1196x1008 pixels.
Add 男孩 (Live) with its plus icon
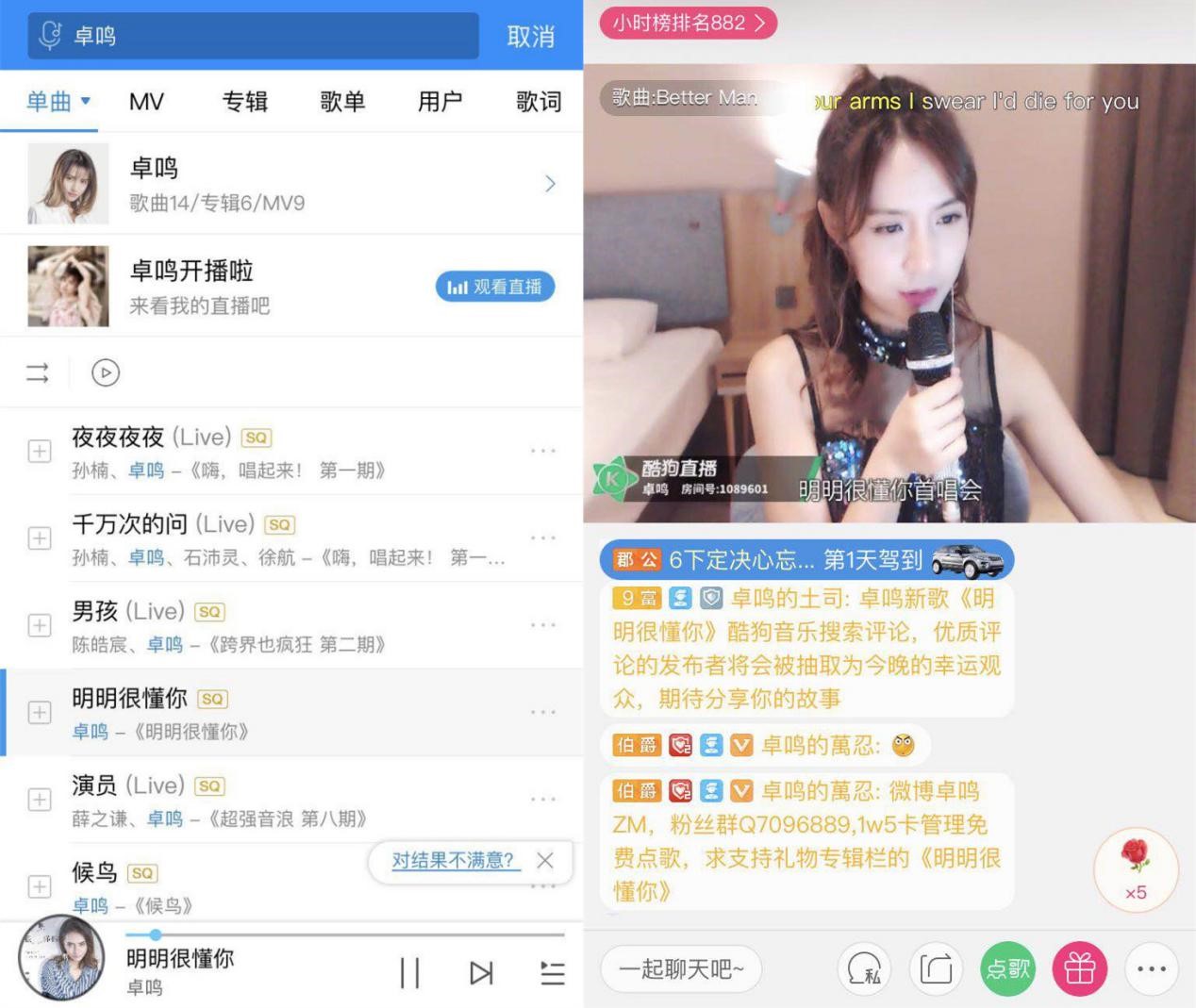[40, 626]
